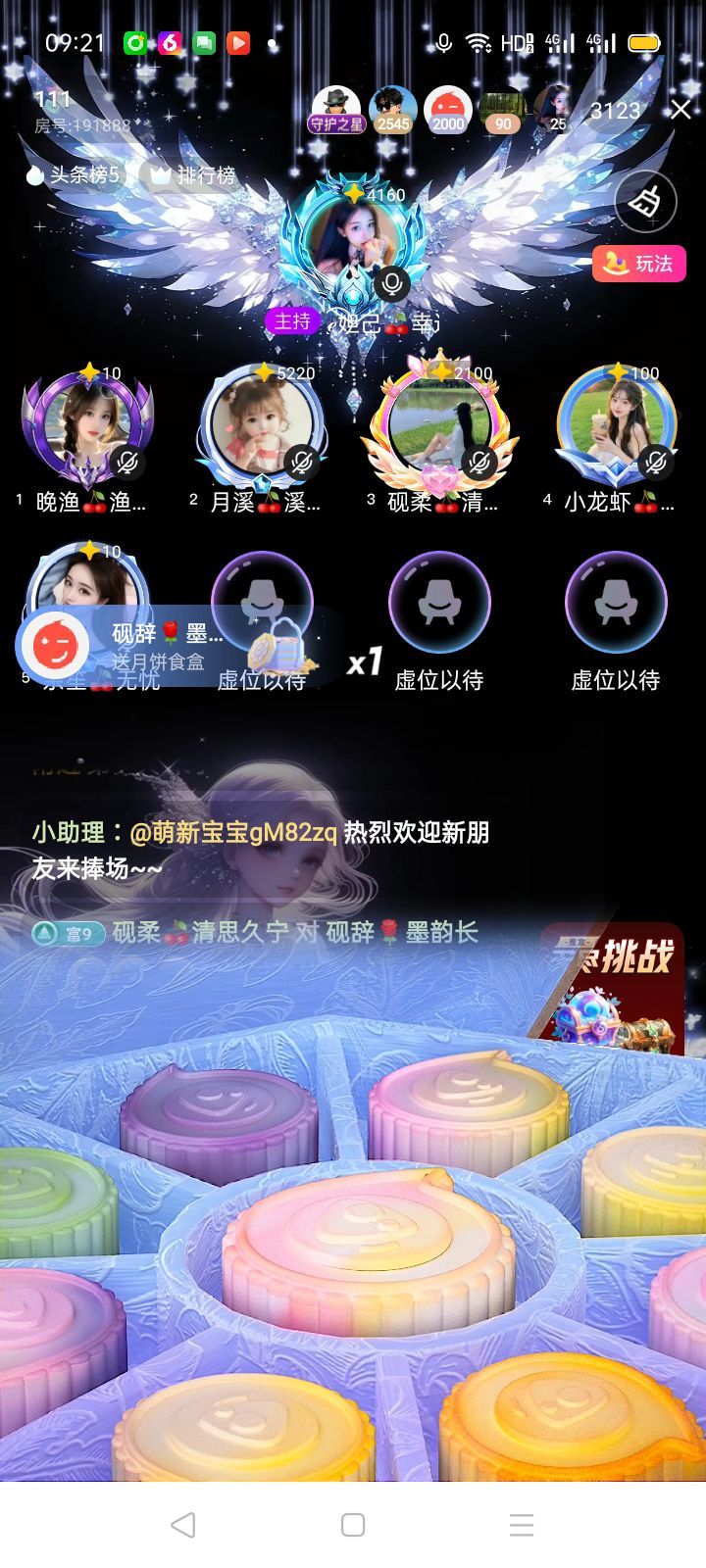Clear the screen with the broom icon

tap(646, 202)
